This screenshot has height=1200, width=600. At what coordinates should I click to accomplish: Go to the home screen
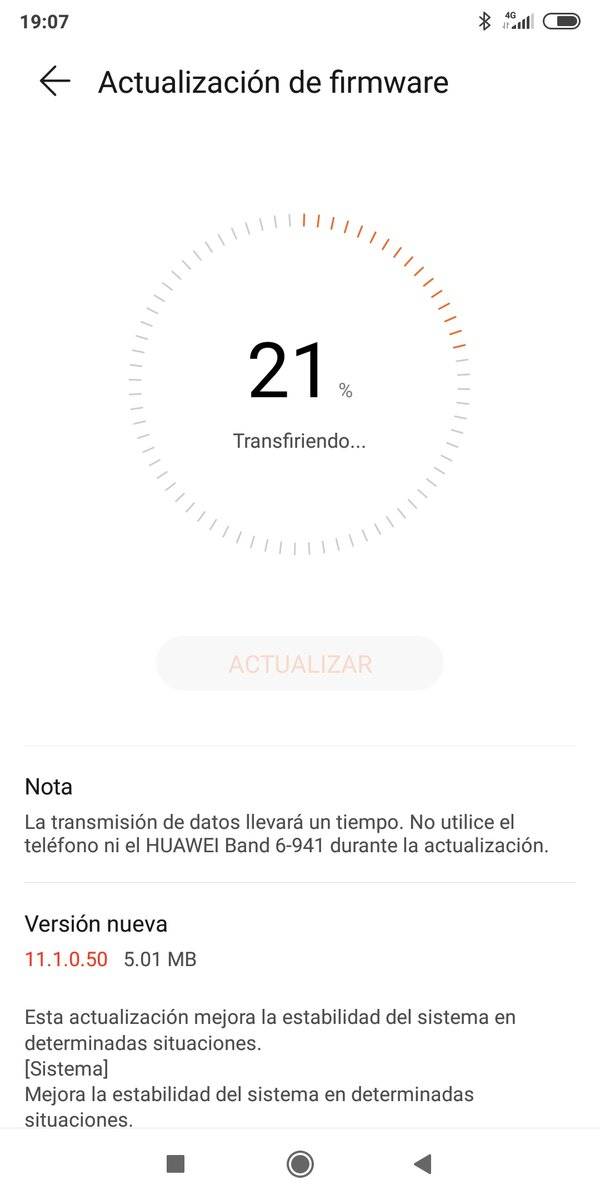tap(300, 1163)
